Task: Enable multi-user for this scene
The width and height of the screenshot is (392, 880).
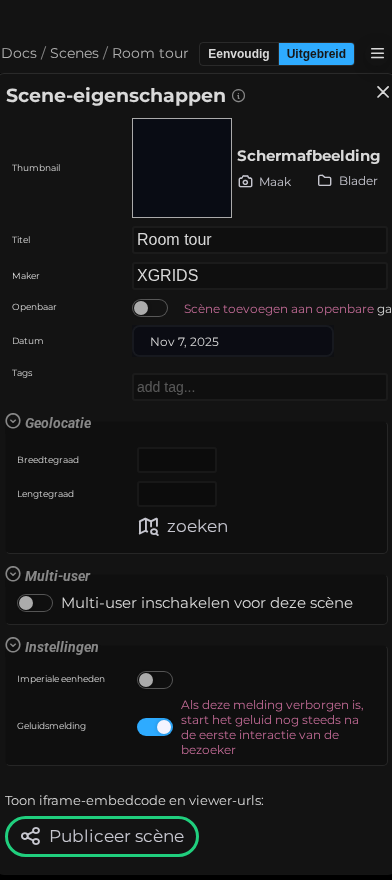Action: 35,603
